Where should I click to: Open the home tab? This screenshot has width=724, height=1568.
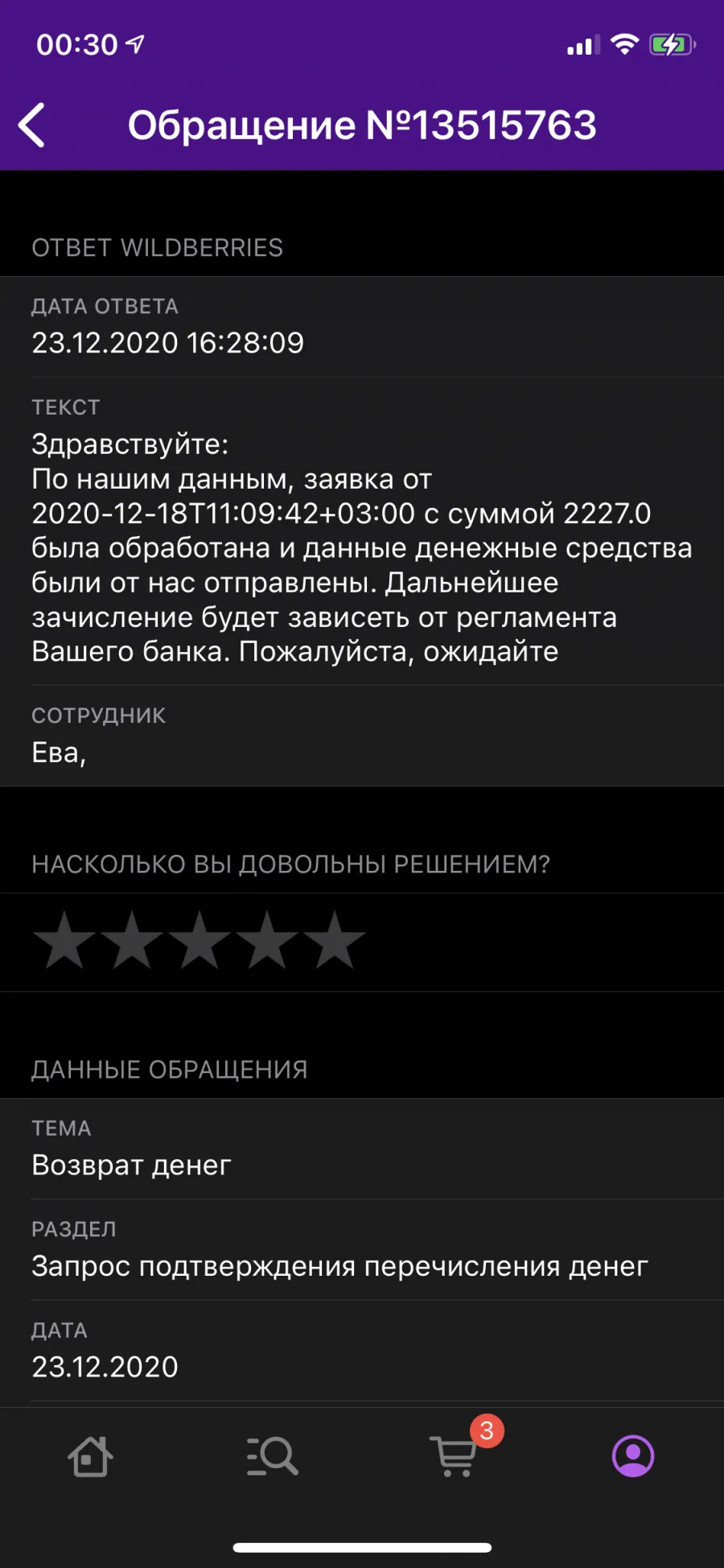[90, 1456]
